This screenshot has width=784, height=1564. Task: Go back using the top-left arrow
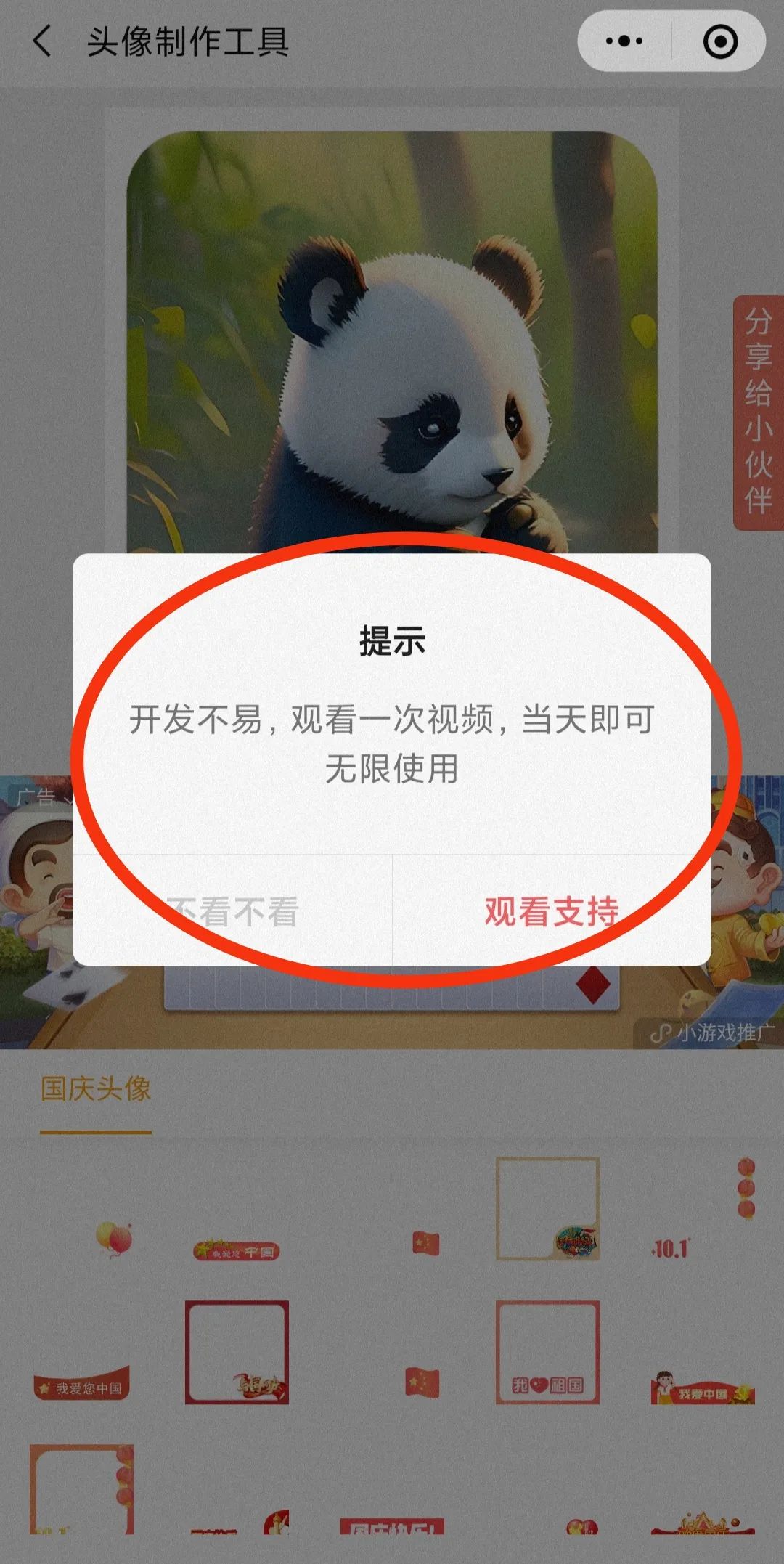(42, 41)
